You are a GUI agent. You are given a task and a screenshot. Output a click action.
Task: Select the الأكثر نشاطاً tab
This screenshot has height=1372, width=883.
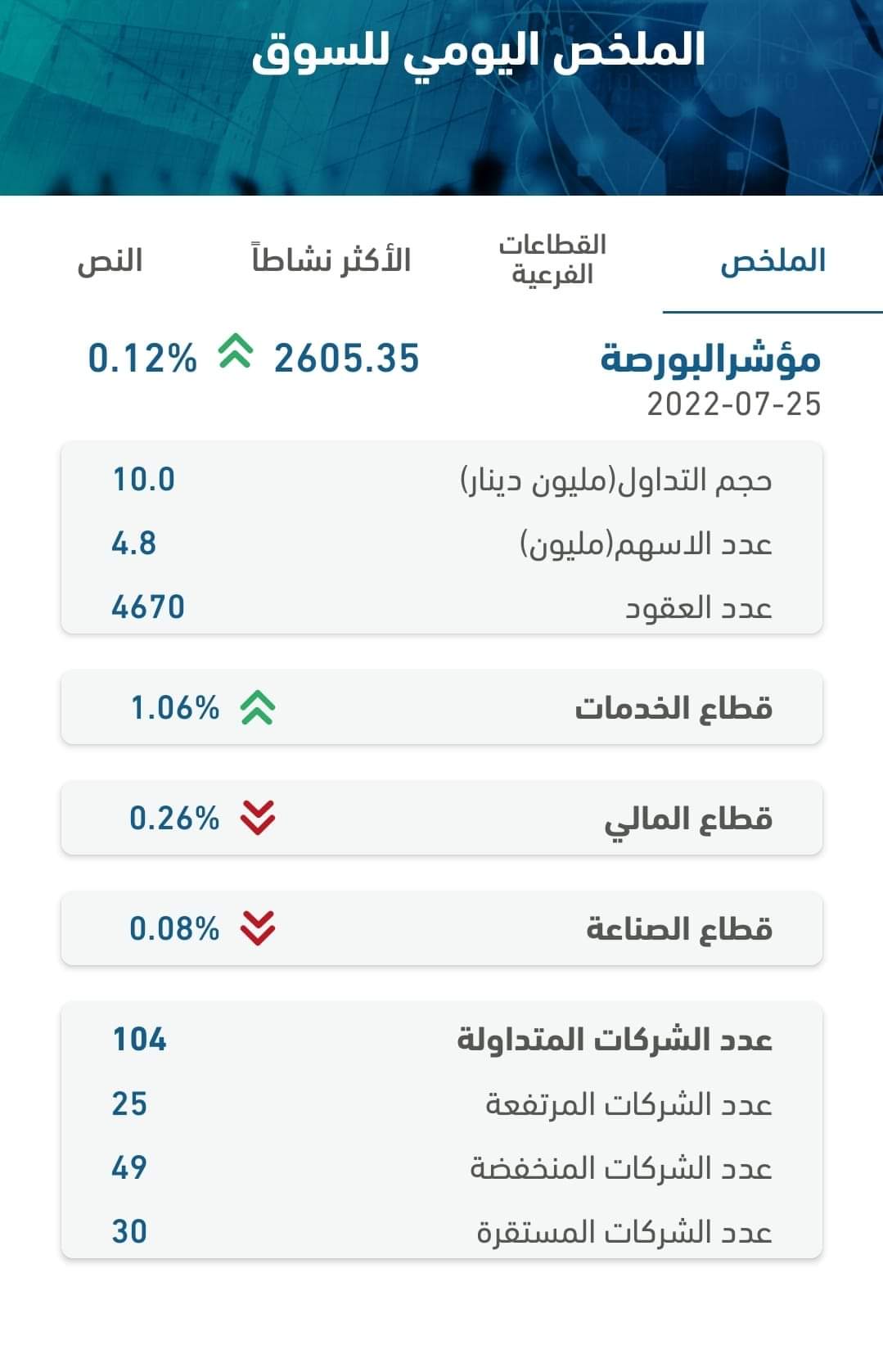click(x=331, y=260)
